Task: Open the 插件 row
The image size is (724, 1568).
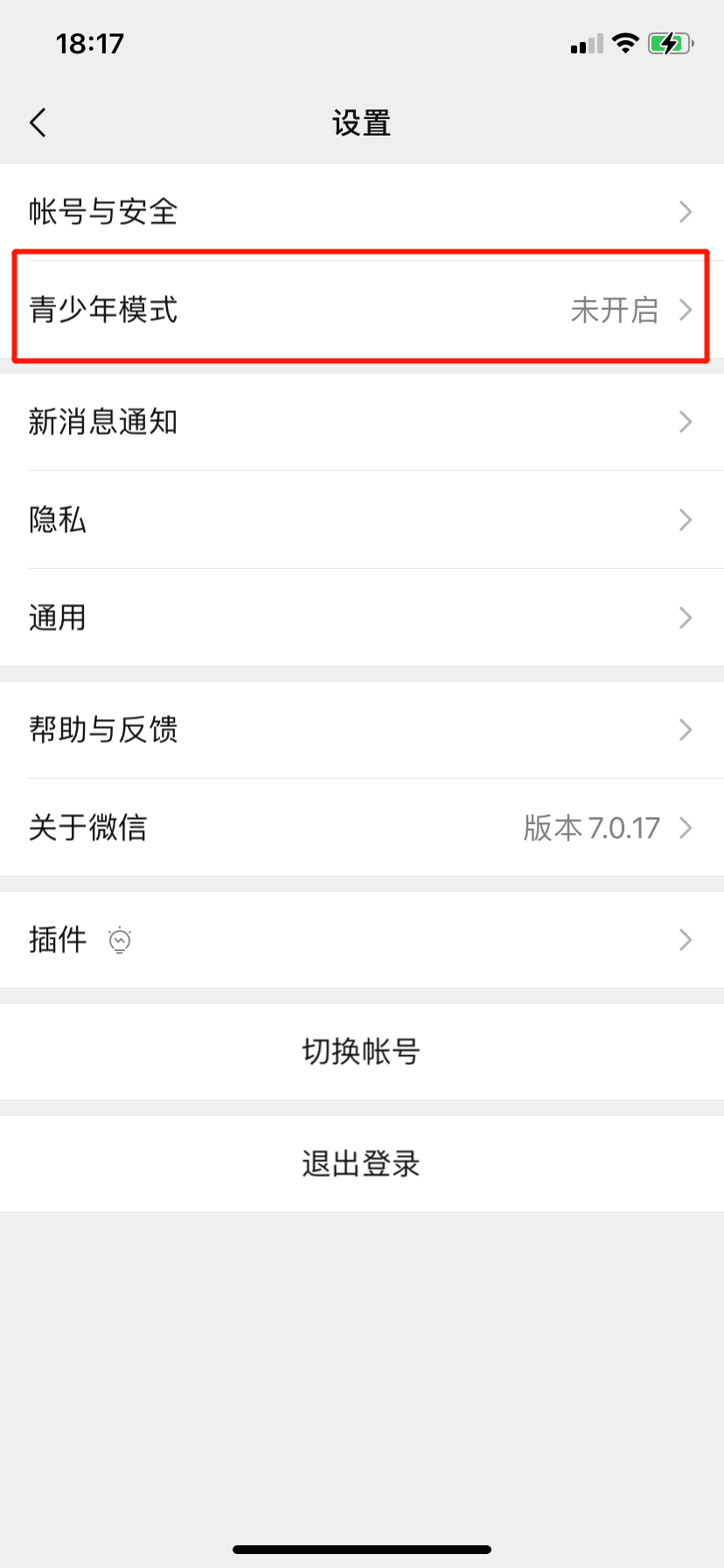Action: 362,940
